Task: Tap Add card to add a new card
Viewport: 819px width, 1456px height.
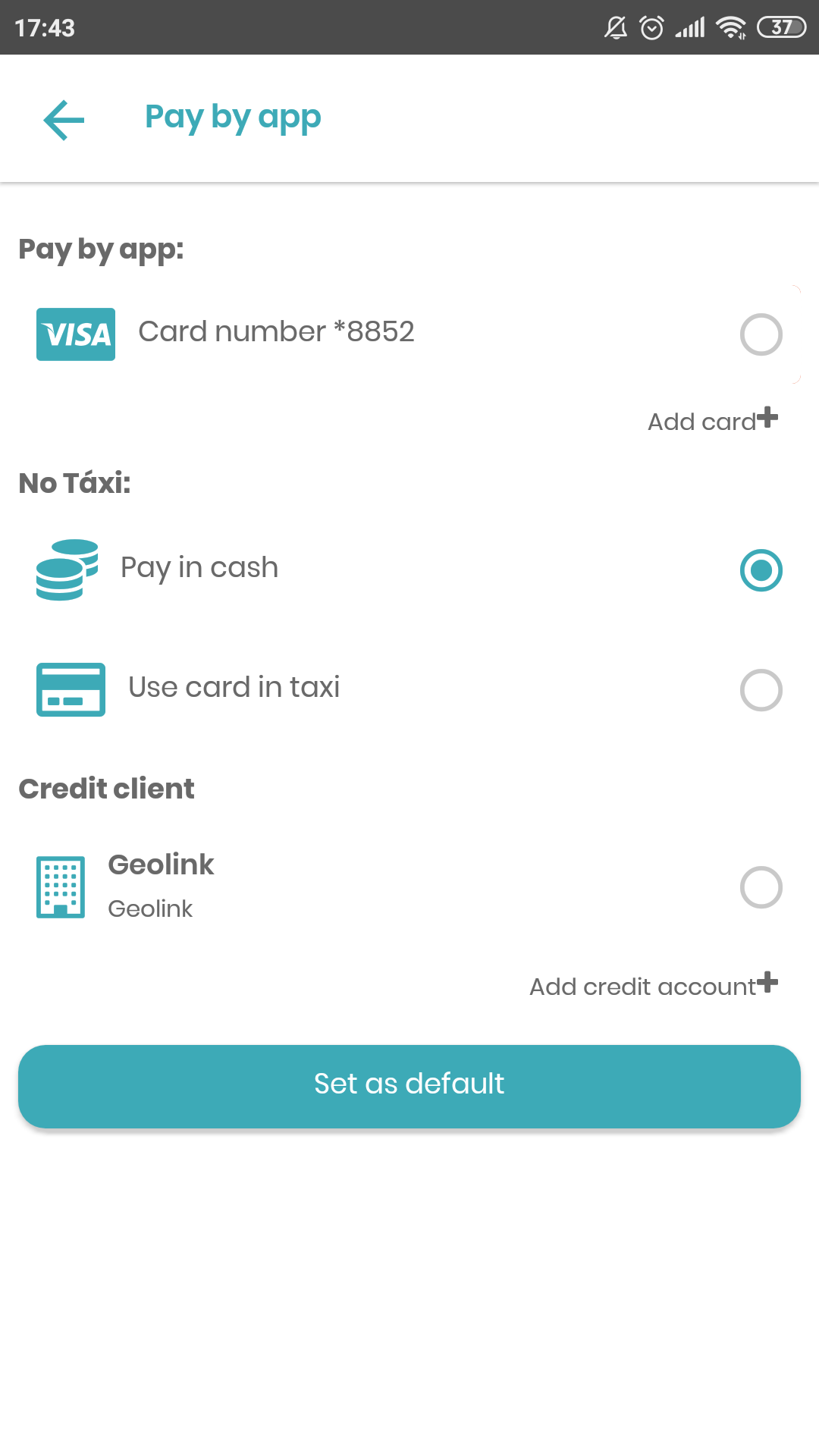Action: click(713, 420)
